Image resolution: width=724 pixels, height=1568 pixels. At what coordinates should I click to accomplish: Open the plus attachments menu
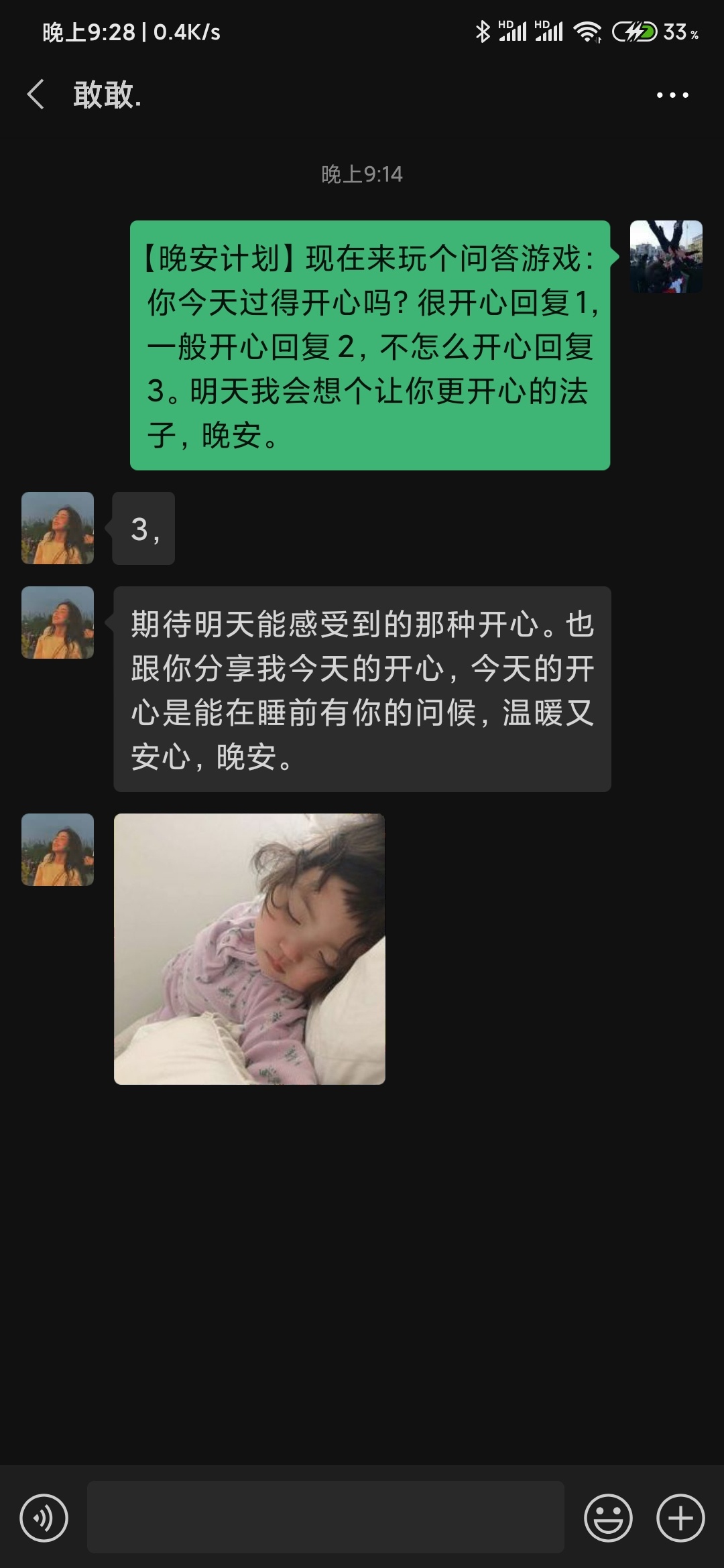680,1518
